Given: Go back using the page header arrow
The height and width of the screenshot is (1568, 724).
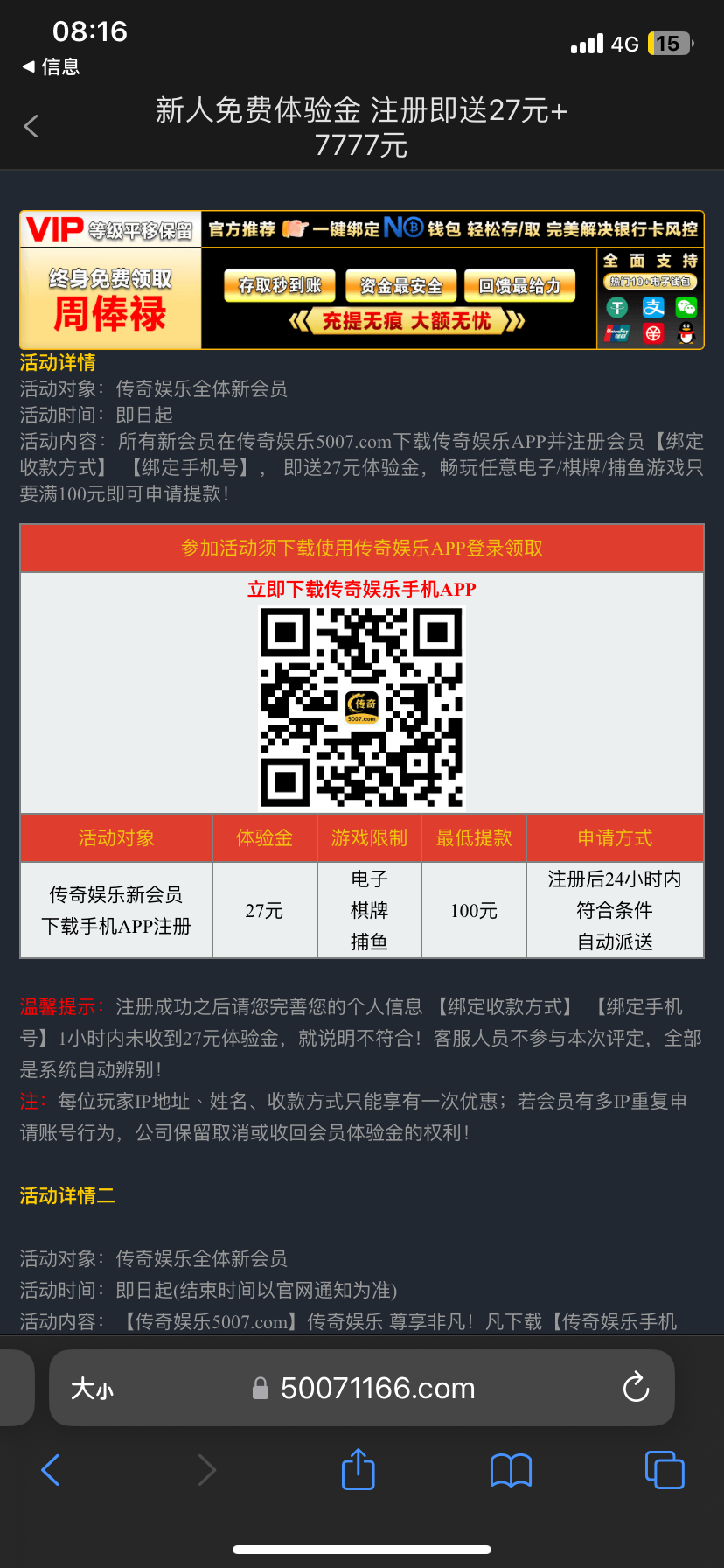Looking at the screenshot, I should click(31, 127).
